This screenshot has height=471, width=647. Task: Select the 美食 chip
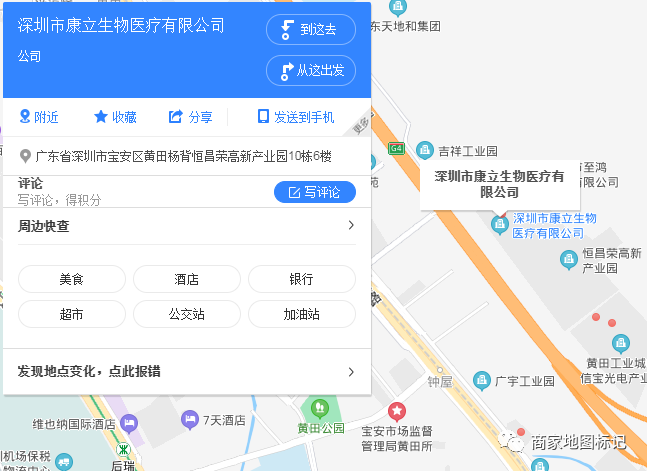pos(72,279)
